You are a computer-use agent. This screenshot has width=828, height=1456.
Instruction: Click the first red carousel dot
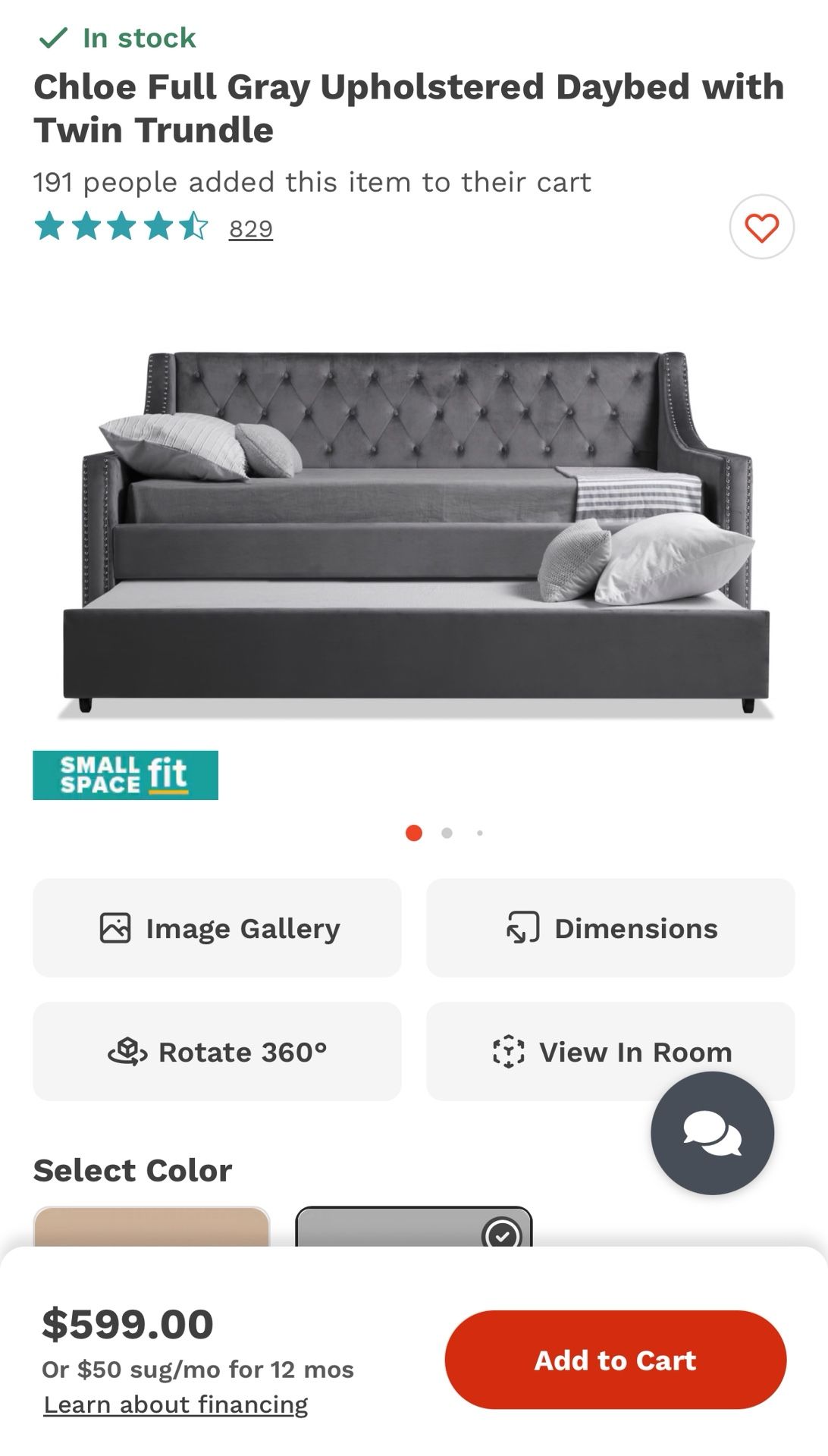413,833
